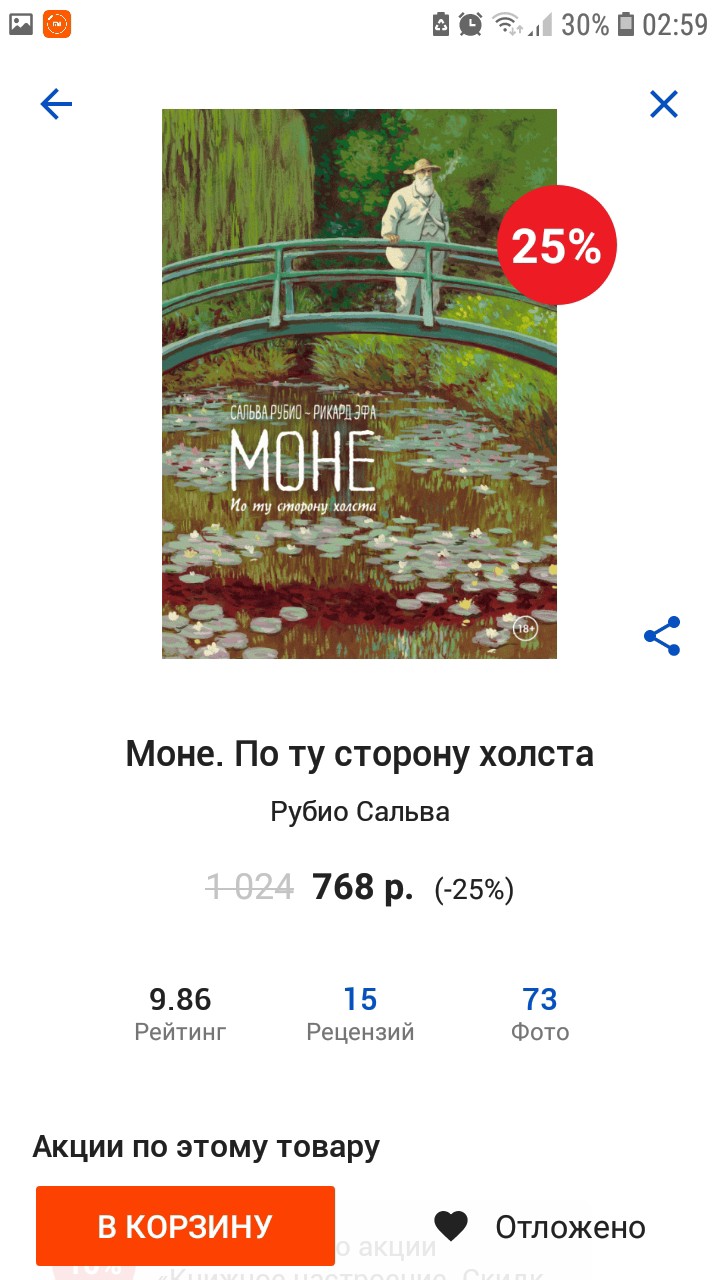Open the Моне book cover image

(359, 384)
